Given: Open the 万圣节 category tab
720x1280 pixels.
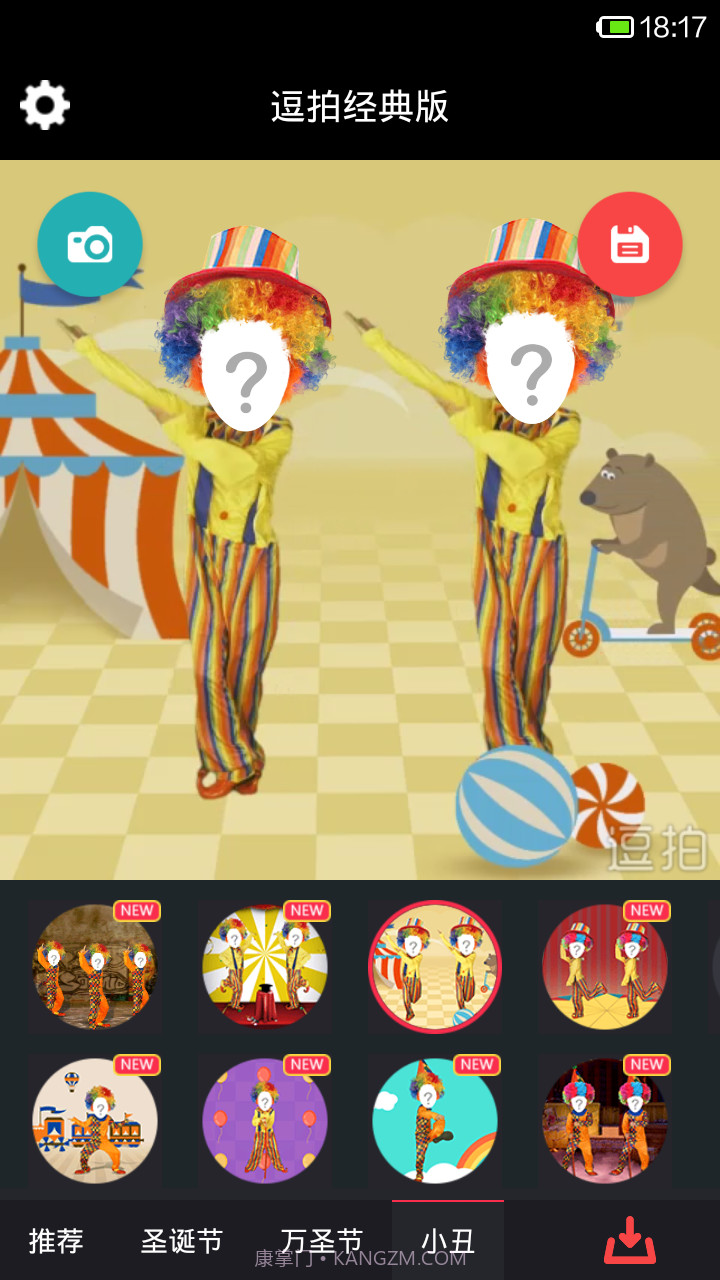Looking at the screenshot, I should pos(322,1241).
